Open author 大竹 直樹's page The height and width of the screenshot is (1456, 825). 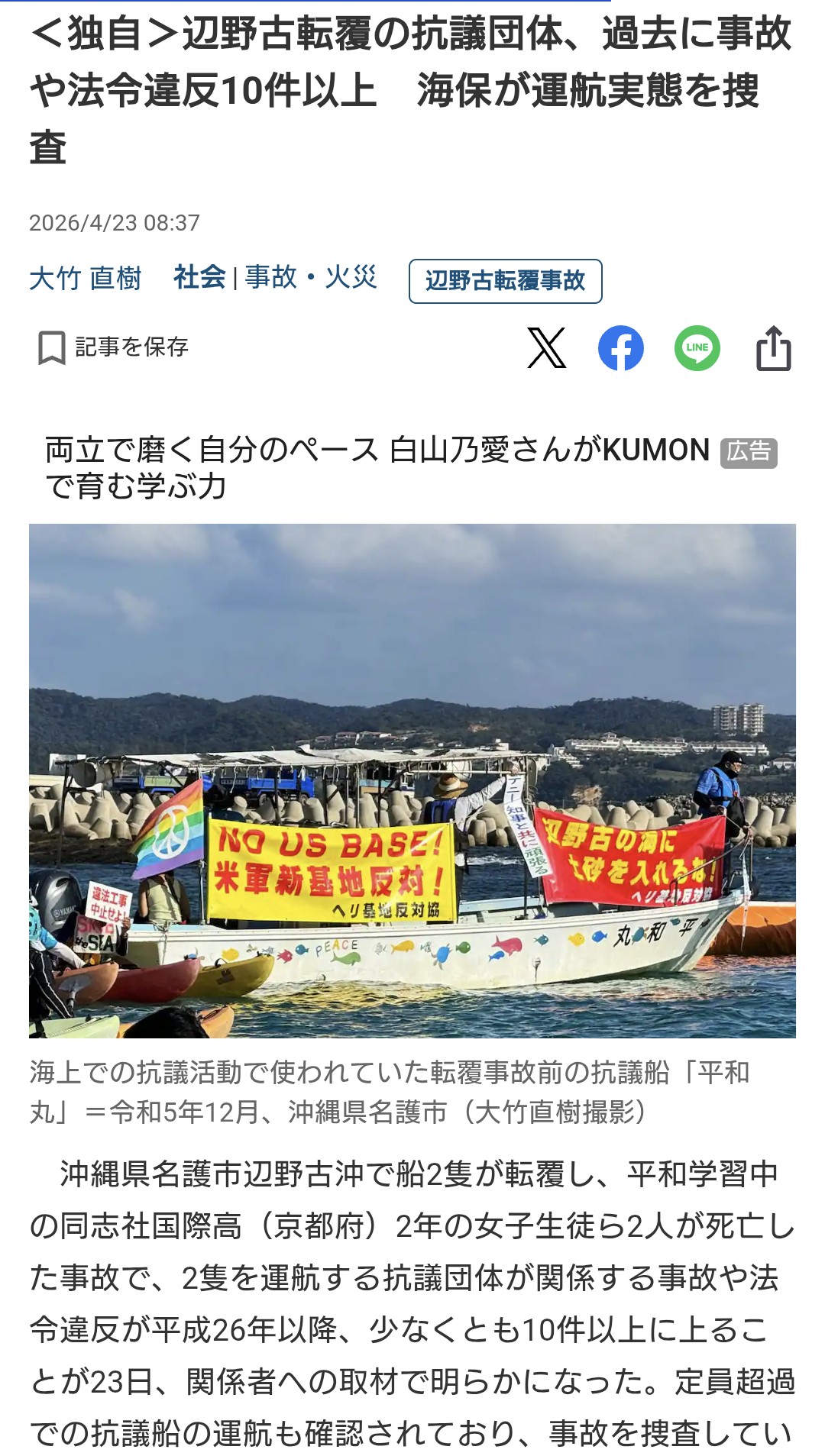(x=86, y=278)
